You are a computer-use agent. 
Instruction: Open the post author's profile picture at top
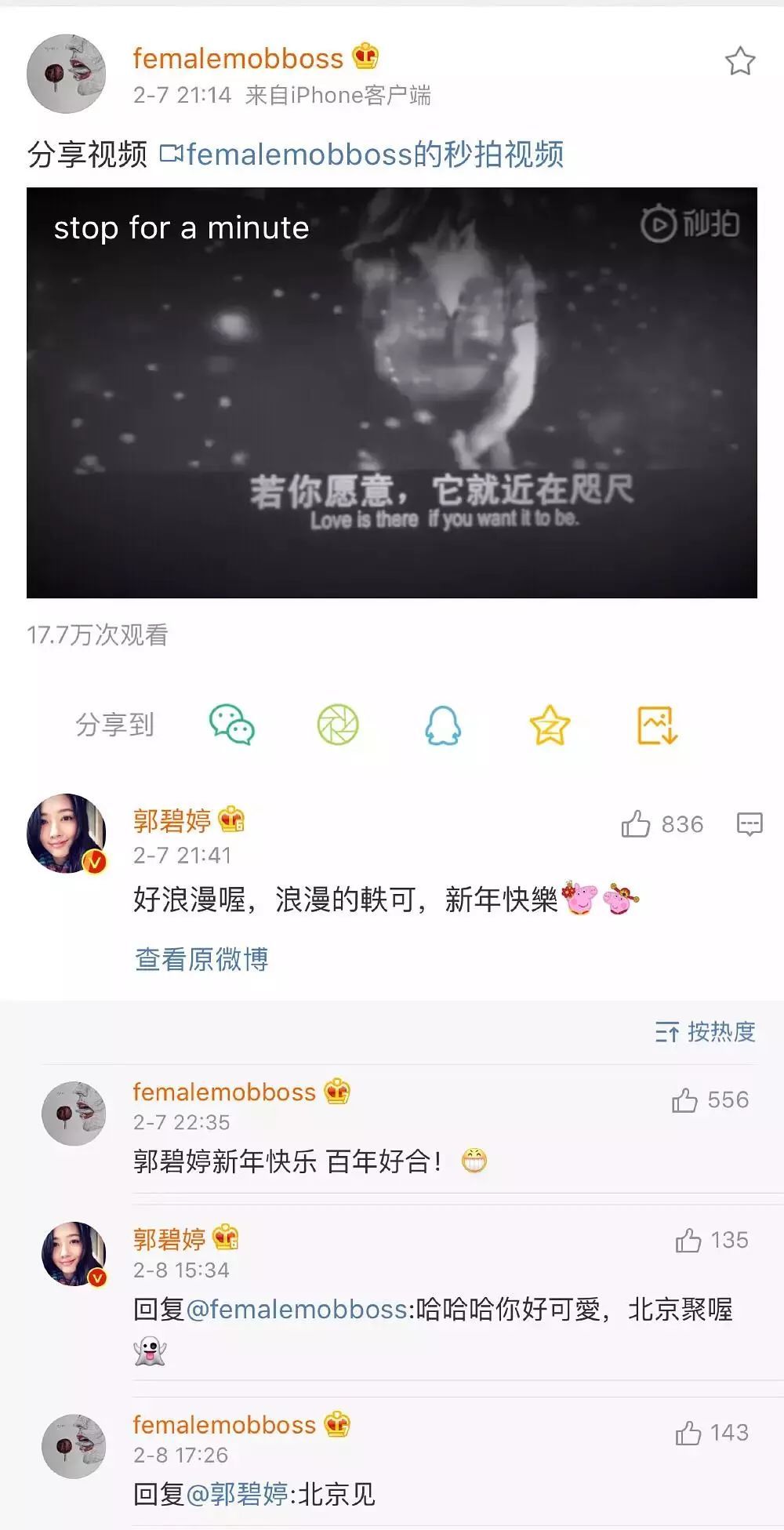66,73
